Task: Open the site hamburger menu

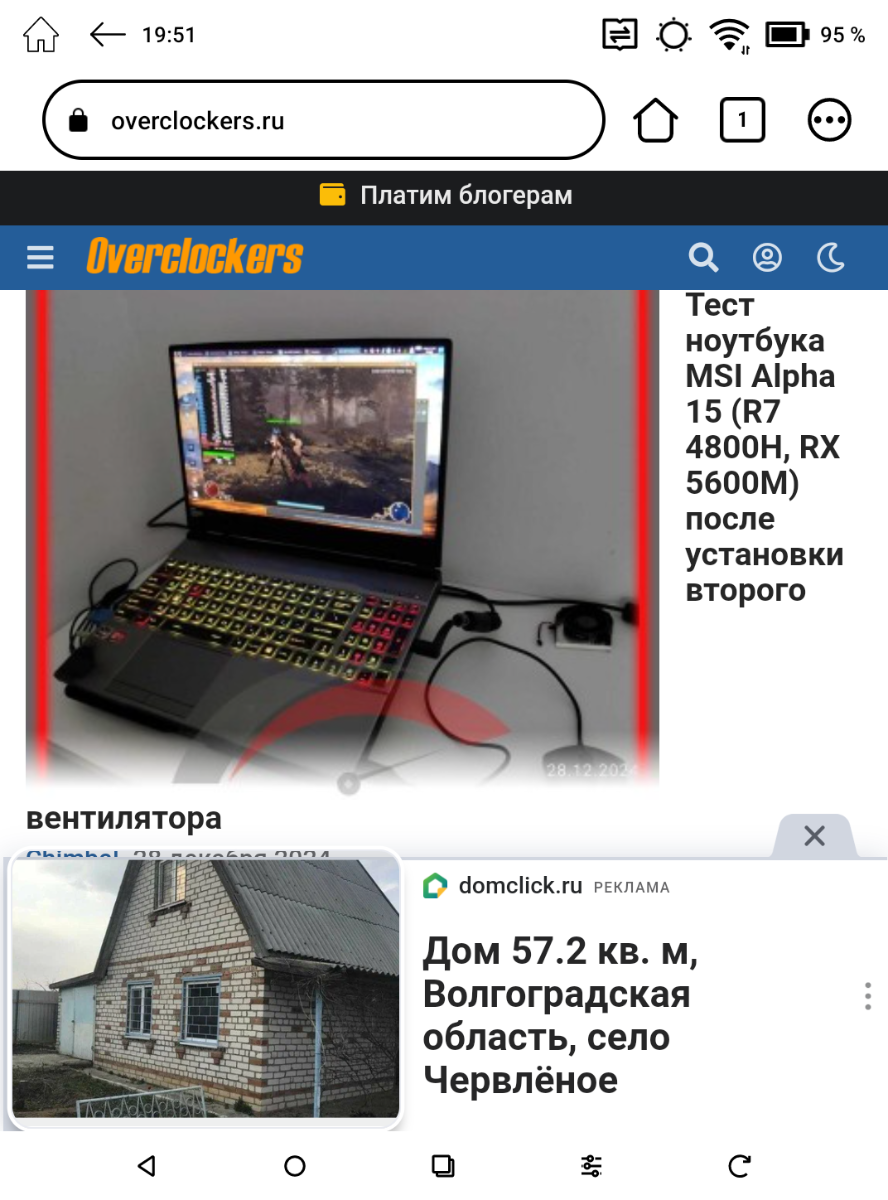Action: coord(40,258)
